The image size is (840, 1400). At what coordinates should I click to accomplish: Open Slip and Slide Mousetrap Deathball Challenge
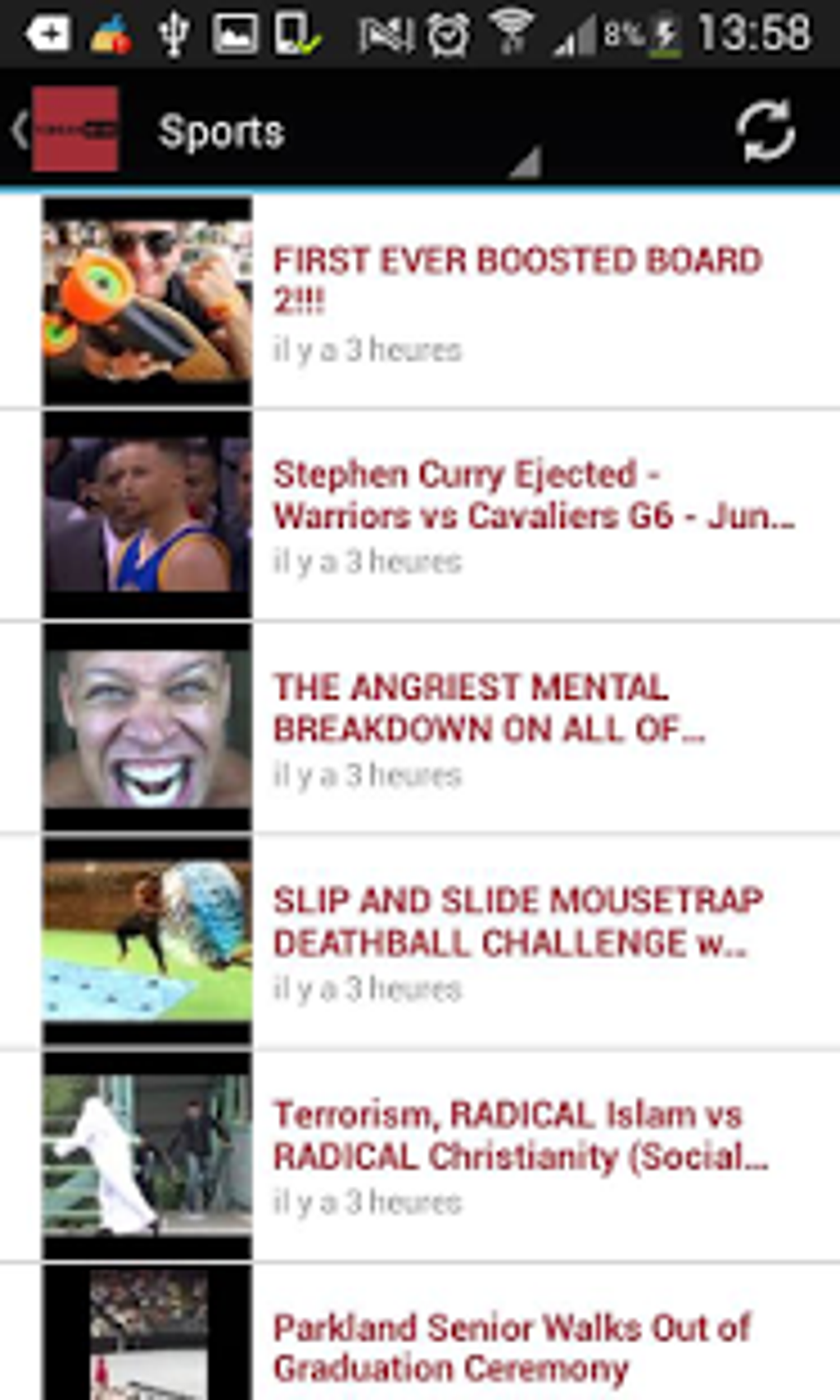(516, 922)
